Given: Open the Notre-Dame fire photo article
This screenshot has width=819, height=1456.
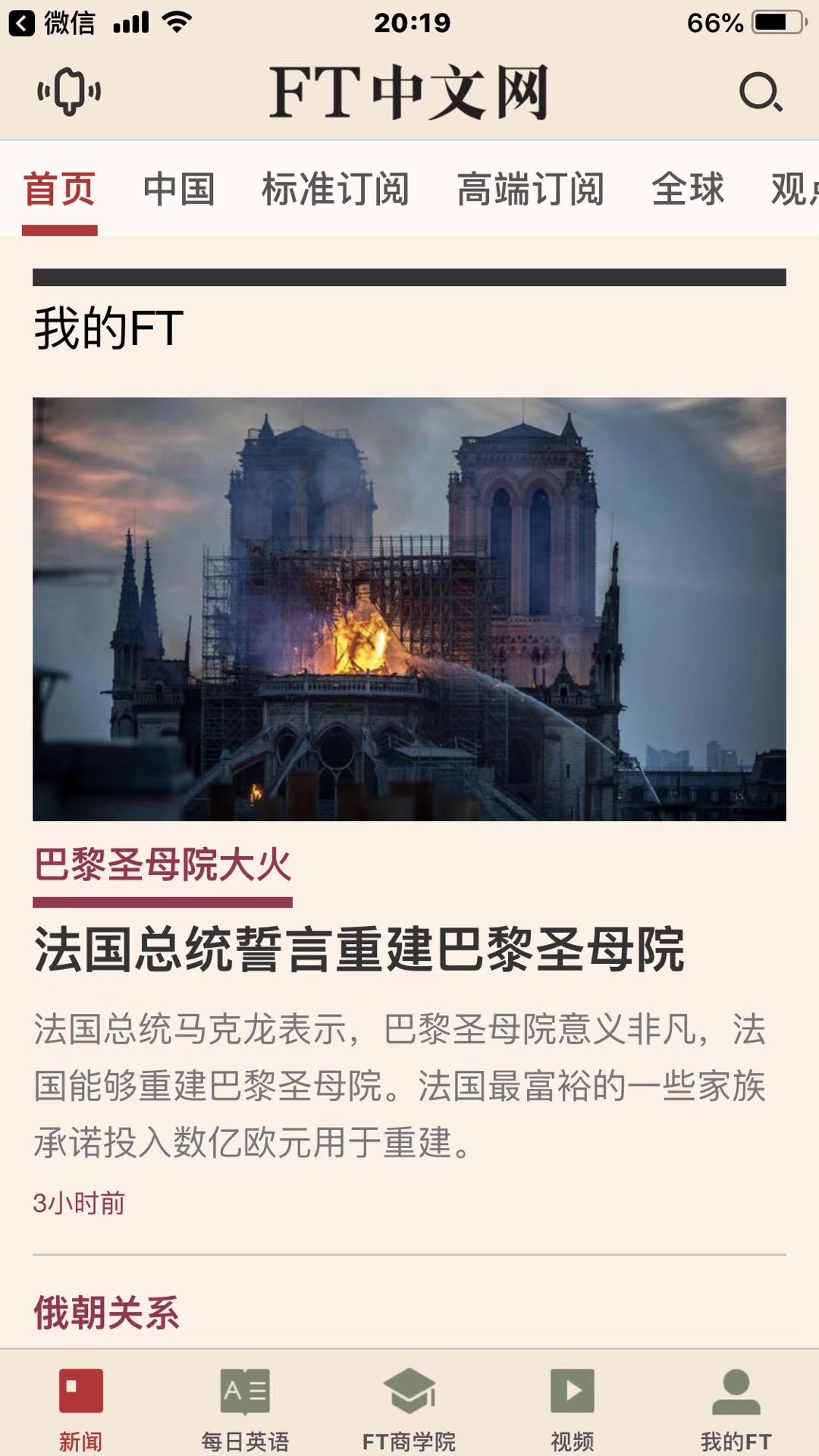Looking at the screenshot, I should click(x=409, y=609).
